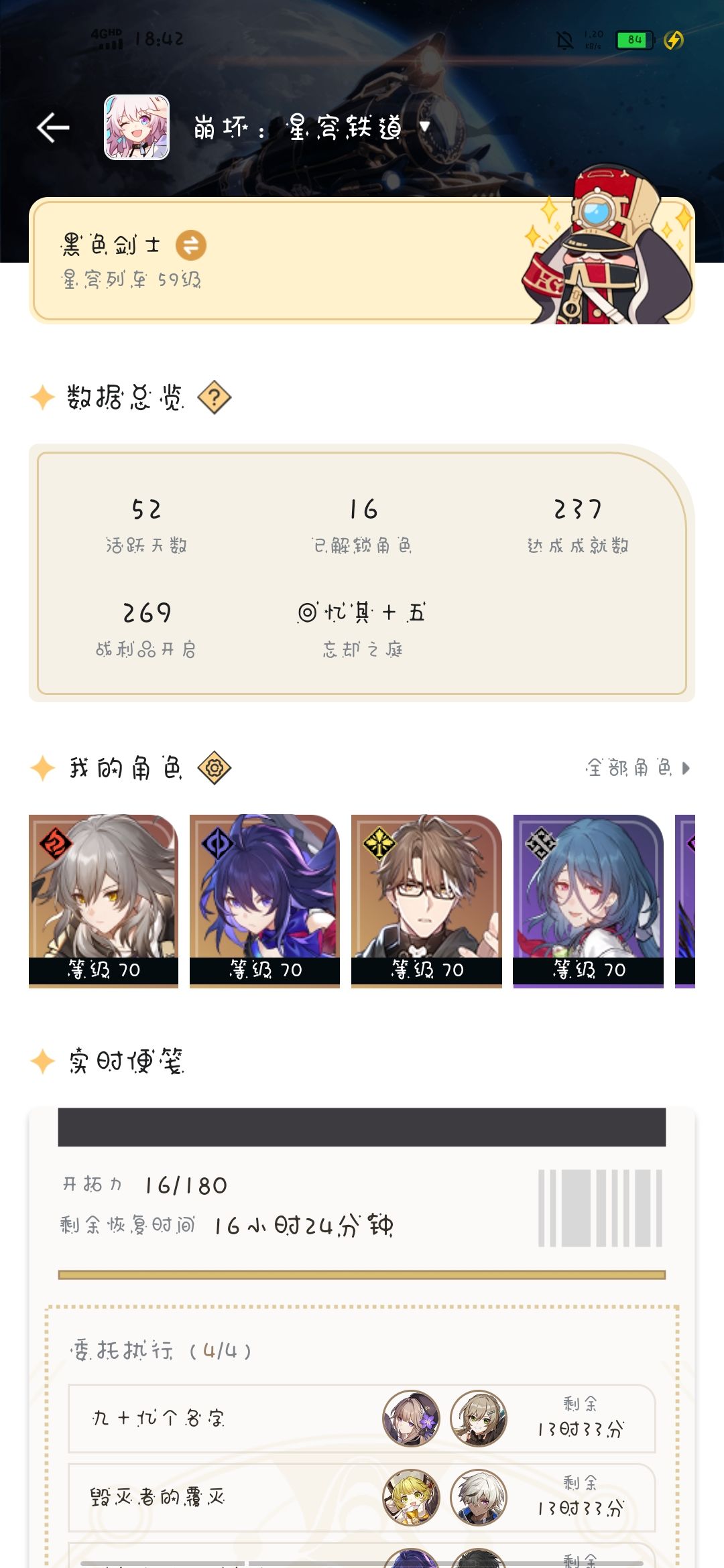The height and width of the screenshot is (1568, 724).
Task: Go back using the arrow
Action: 53,127
